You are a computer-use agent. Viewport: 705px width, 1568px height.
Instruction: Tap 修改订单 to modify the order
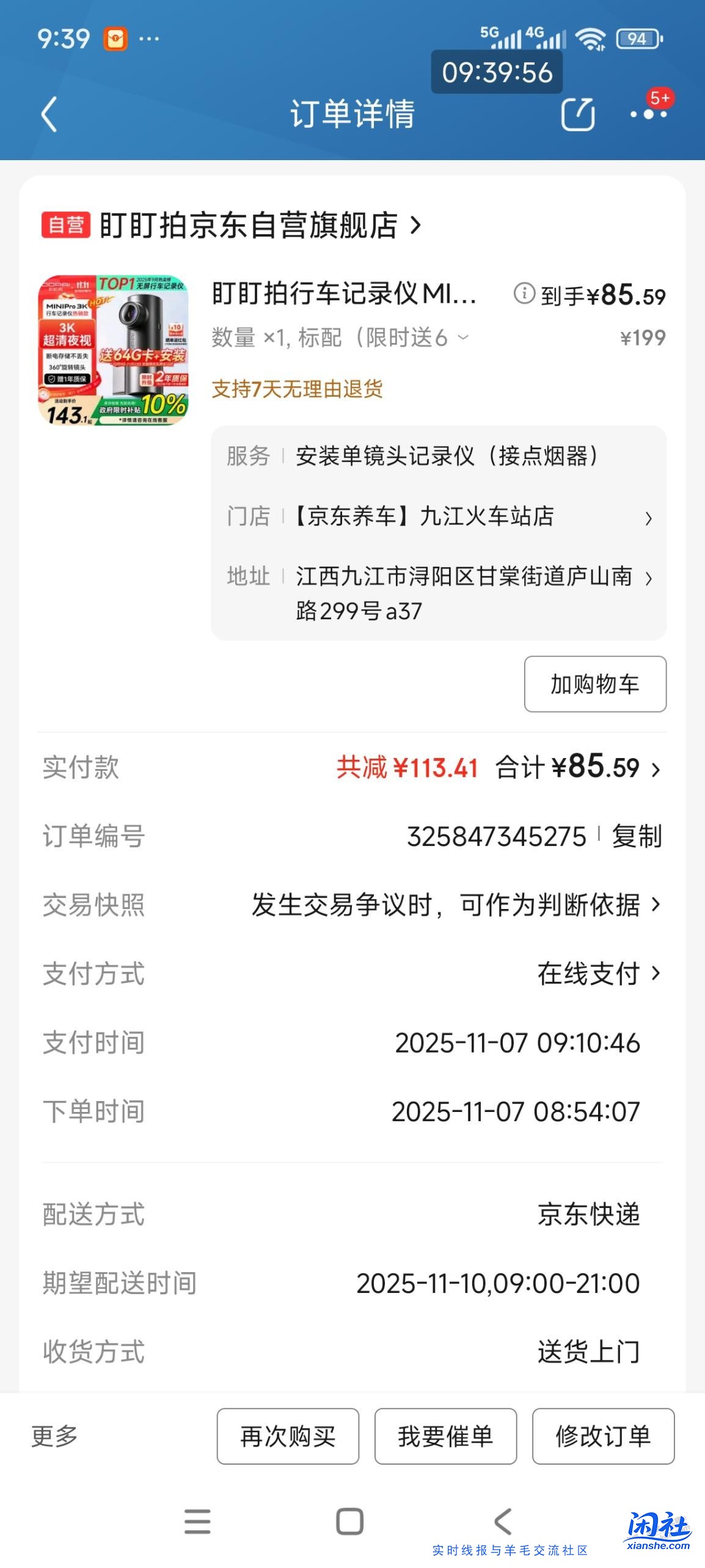click(x=604, y=1436)
